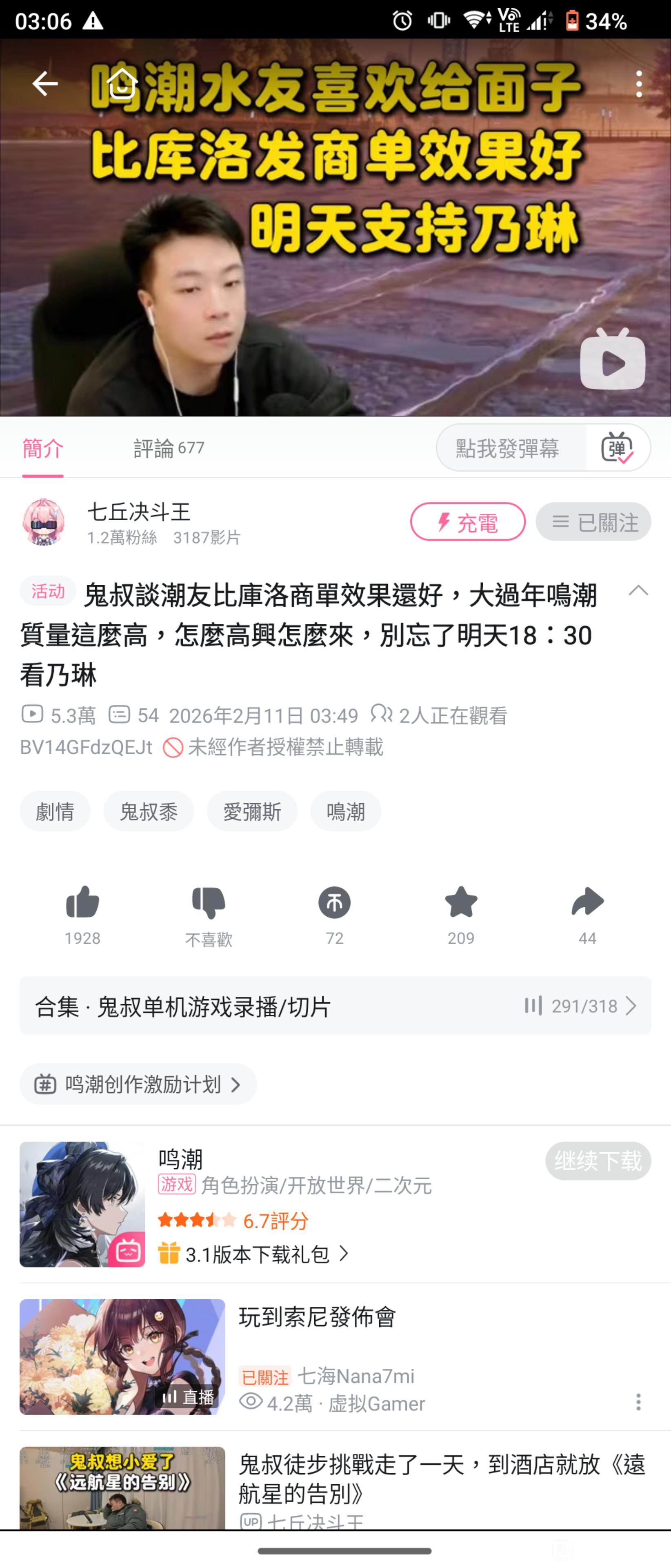Tap the 點我發彈幕 danmaku input

coord(508,449)
